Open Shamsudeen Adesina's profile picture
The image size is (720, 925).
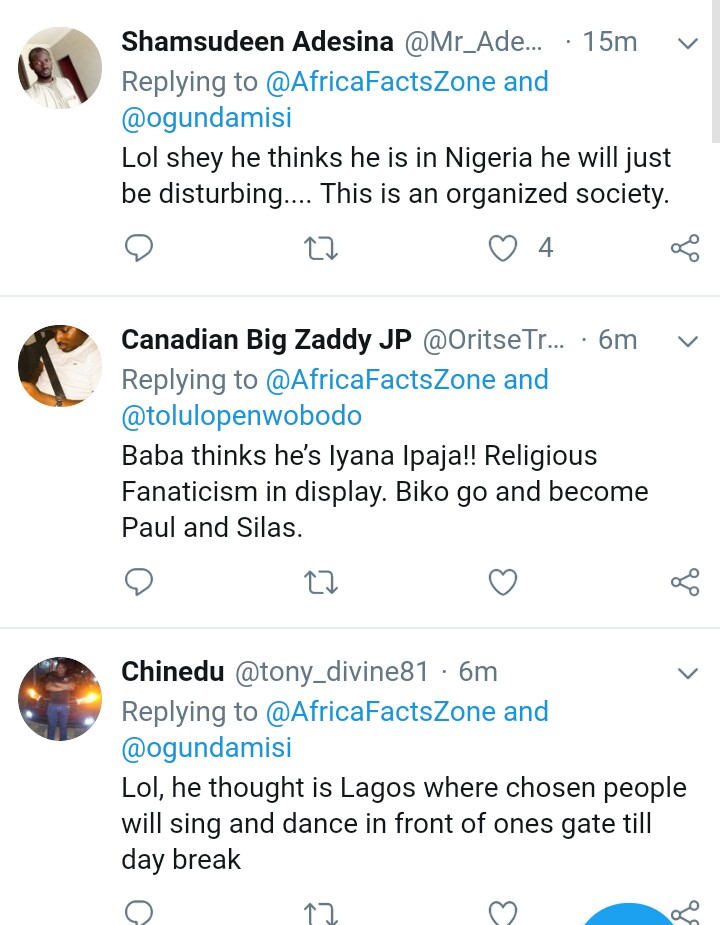(x=60, y=68)
